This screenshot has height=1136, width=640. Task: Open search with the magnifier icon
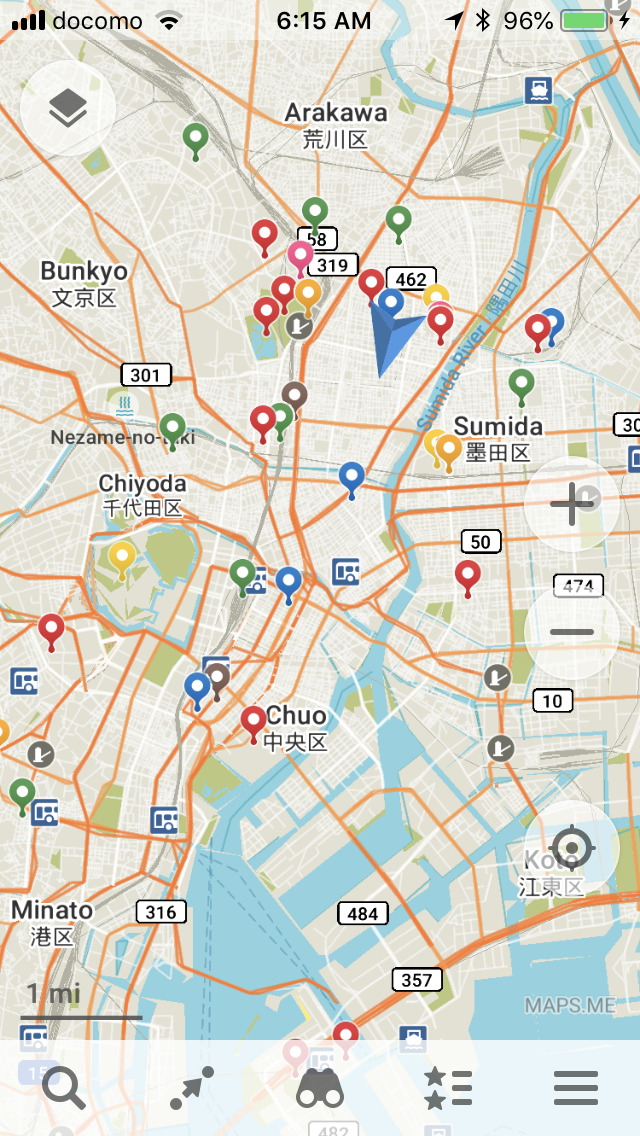coord(64,1087)
